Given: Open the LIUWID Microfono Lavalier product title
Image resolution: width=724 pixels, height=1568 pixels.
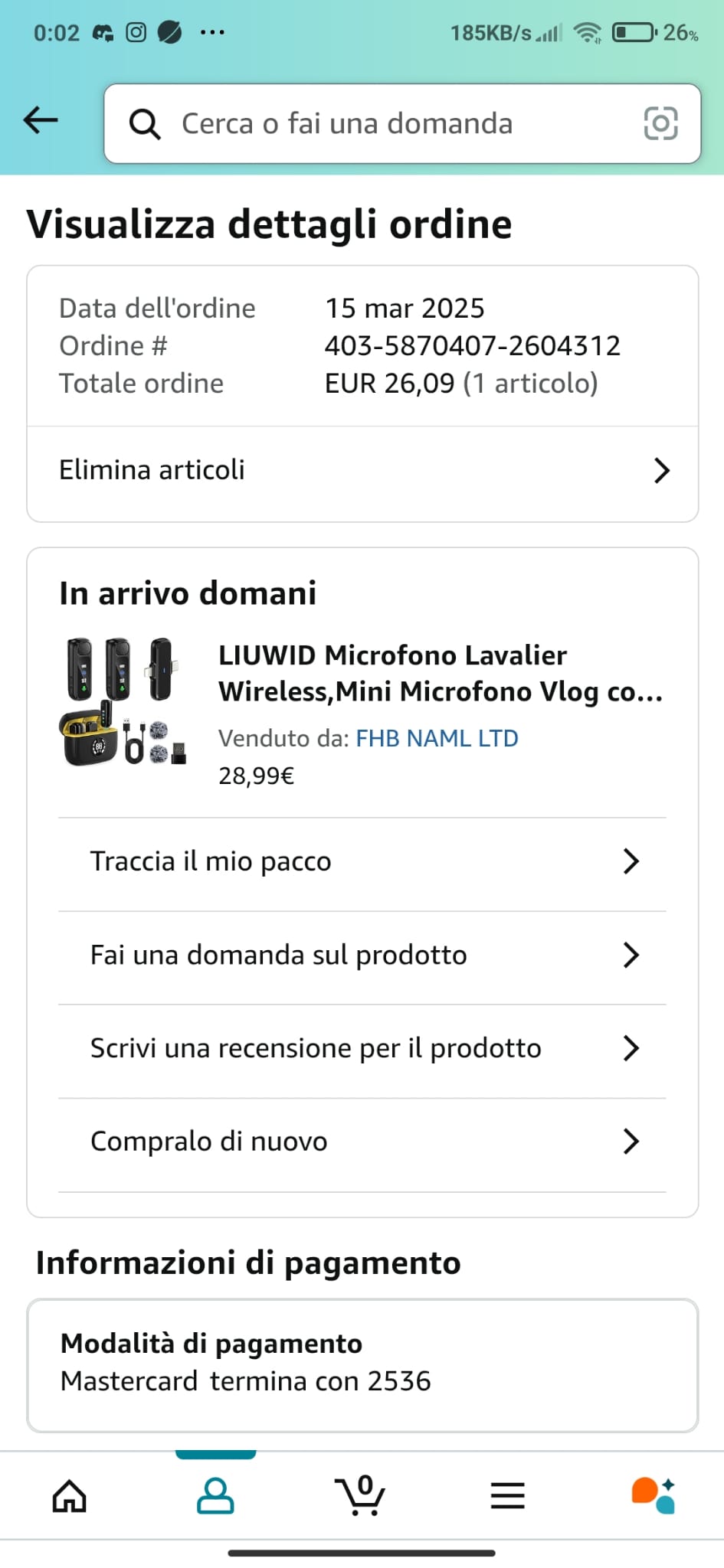Looking at the screenshot, I should click(440, 673).
